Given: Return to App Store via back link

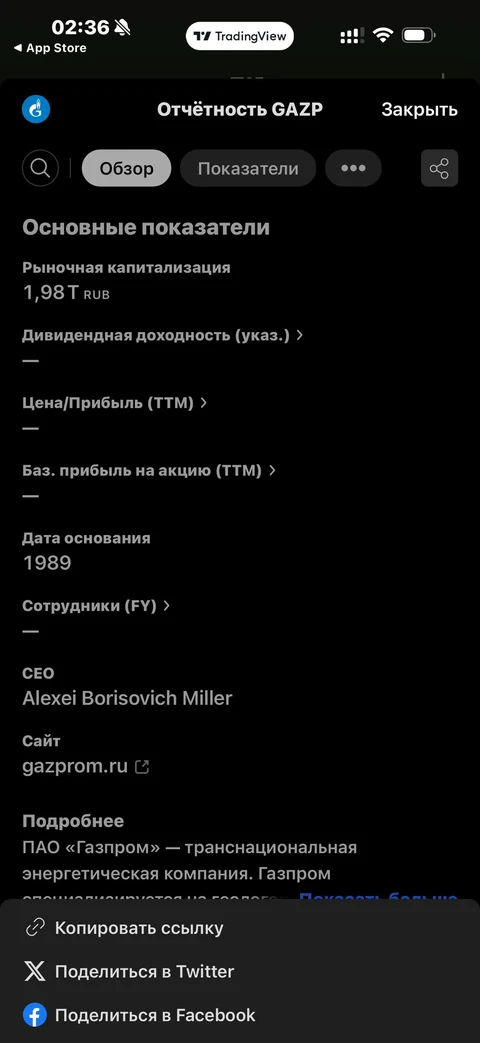Looking at the screenshot, I should 50,48.
